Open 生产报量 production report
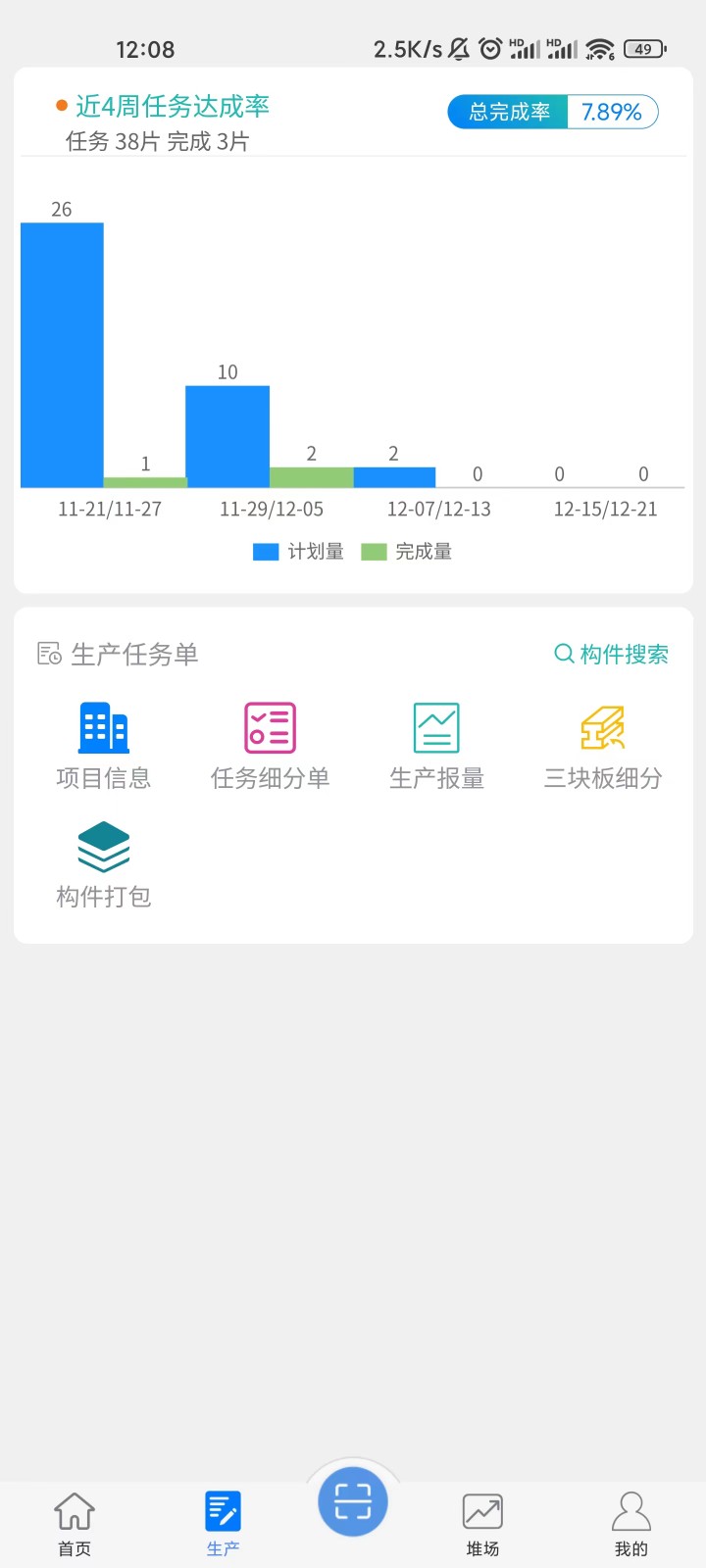 tap(436, 746)
